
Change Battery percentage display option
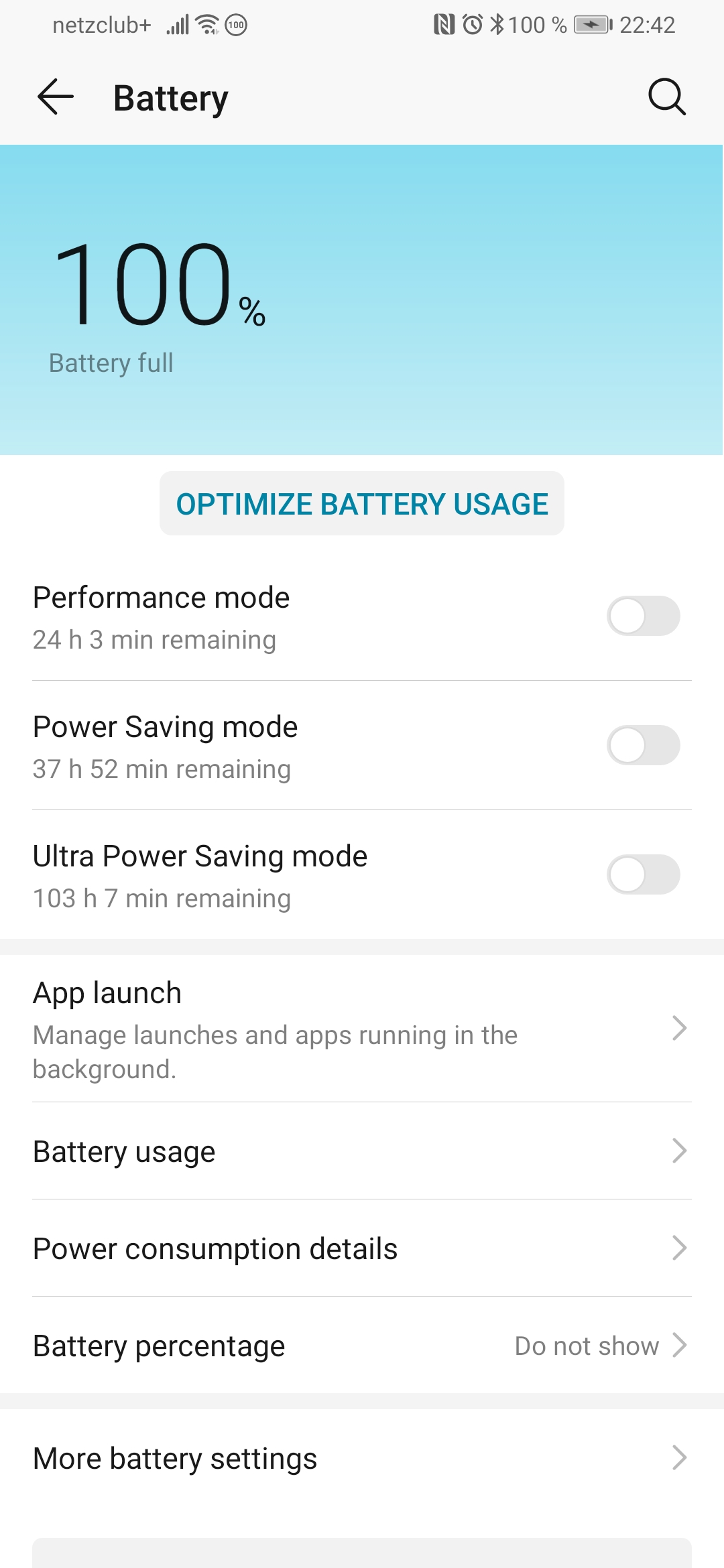(x=362, y=1346)
